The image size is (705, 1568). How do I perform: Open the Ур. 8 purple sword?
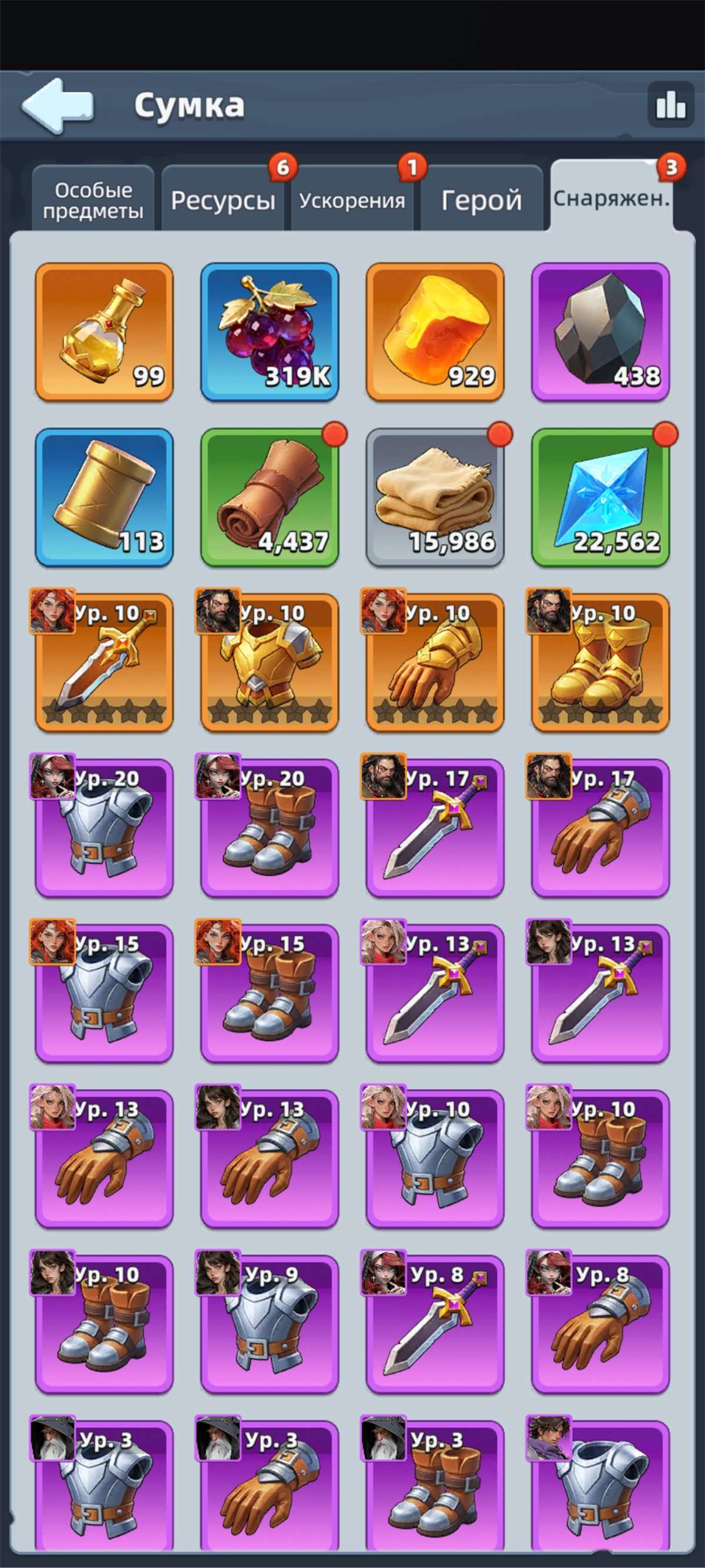(435, 1325)
